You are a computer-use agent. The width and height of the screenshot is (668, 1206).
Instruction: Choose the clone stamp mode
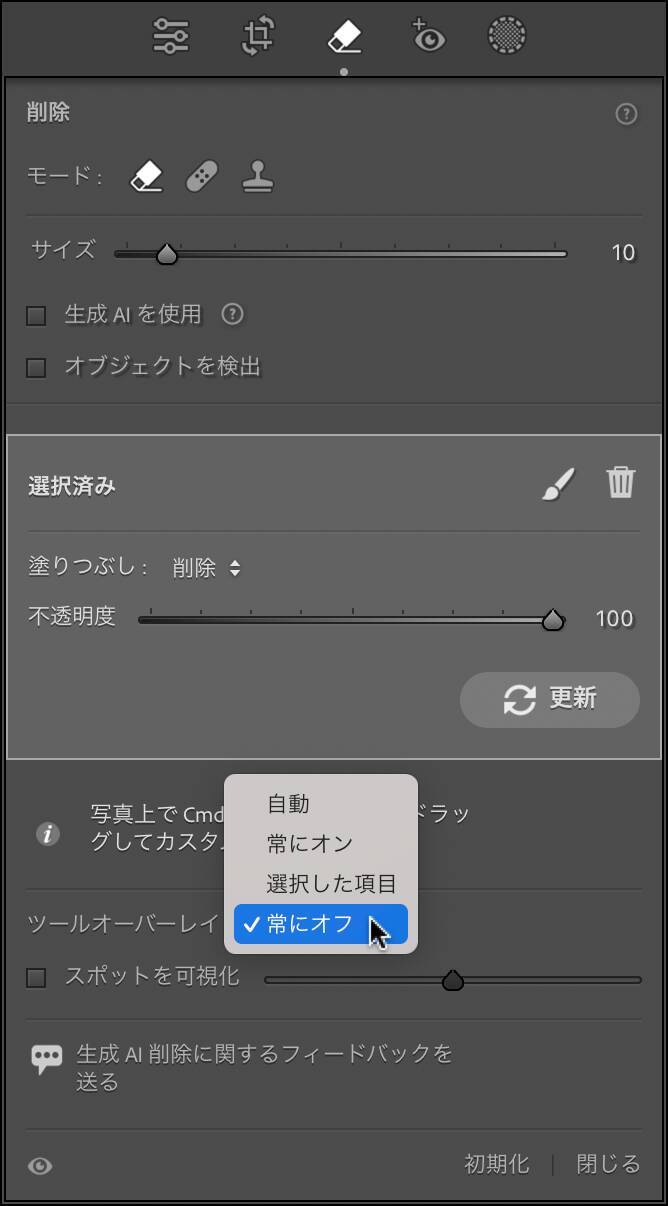pyautogui.click(x=258, y=178)
